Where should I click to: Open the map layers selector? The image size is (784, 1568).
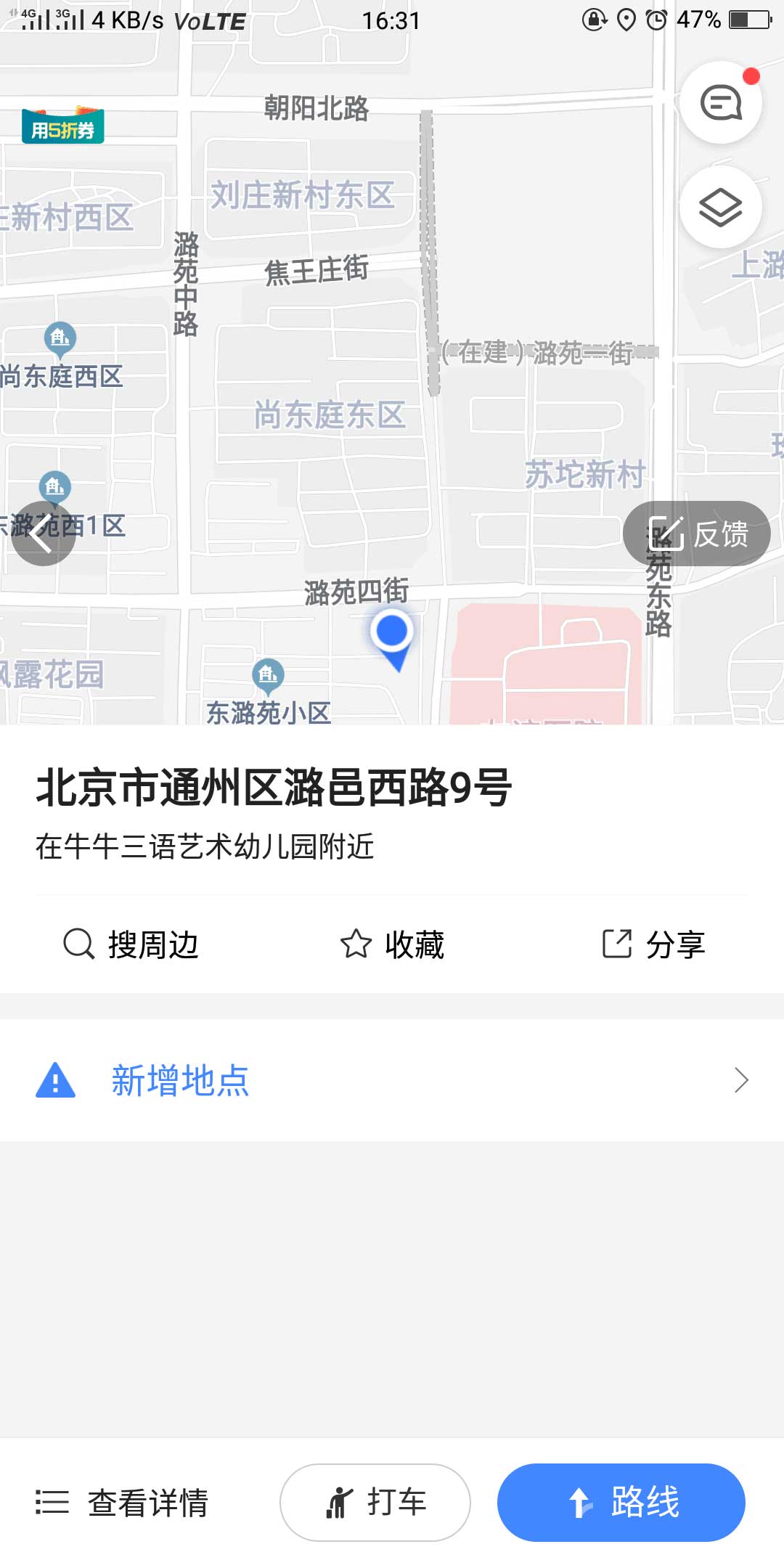(720, 208)
